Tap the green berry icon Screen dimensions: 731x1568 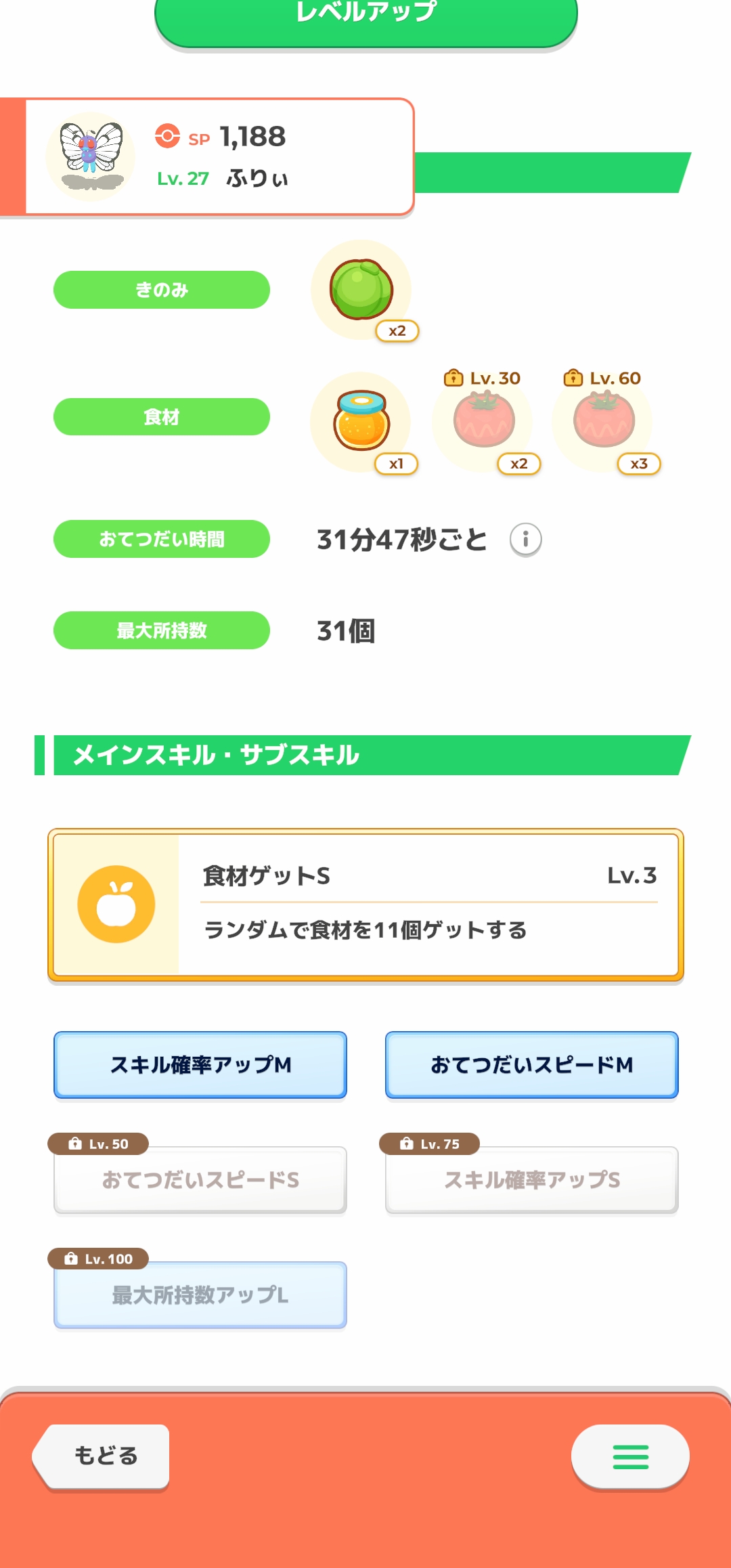(361, 290)
